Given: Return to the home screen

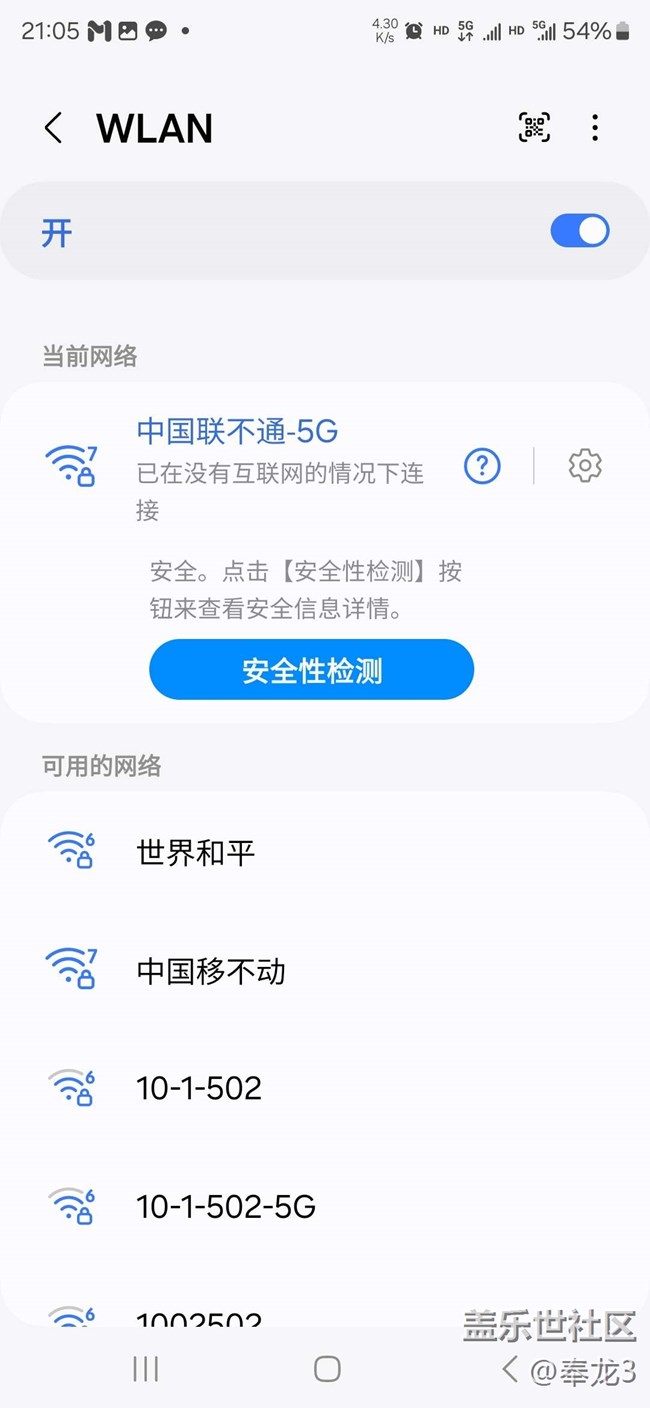Looking at the screenshot, I should (326, 1369).
